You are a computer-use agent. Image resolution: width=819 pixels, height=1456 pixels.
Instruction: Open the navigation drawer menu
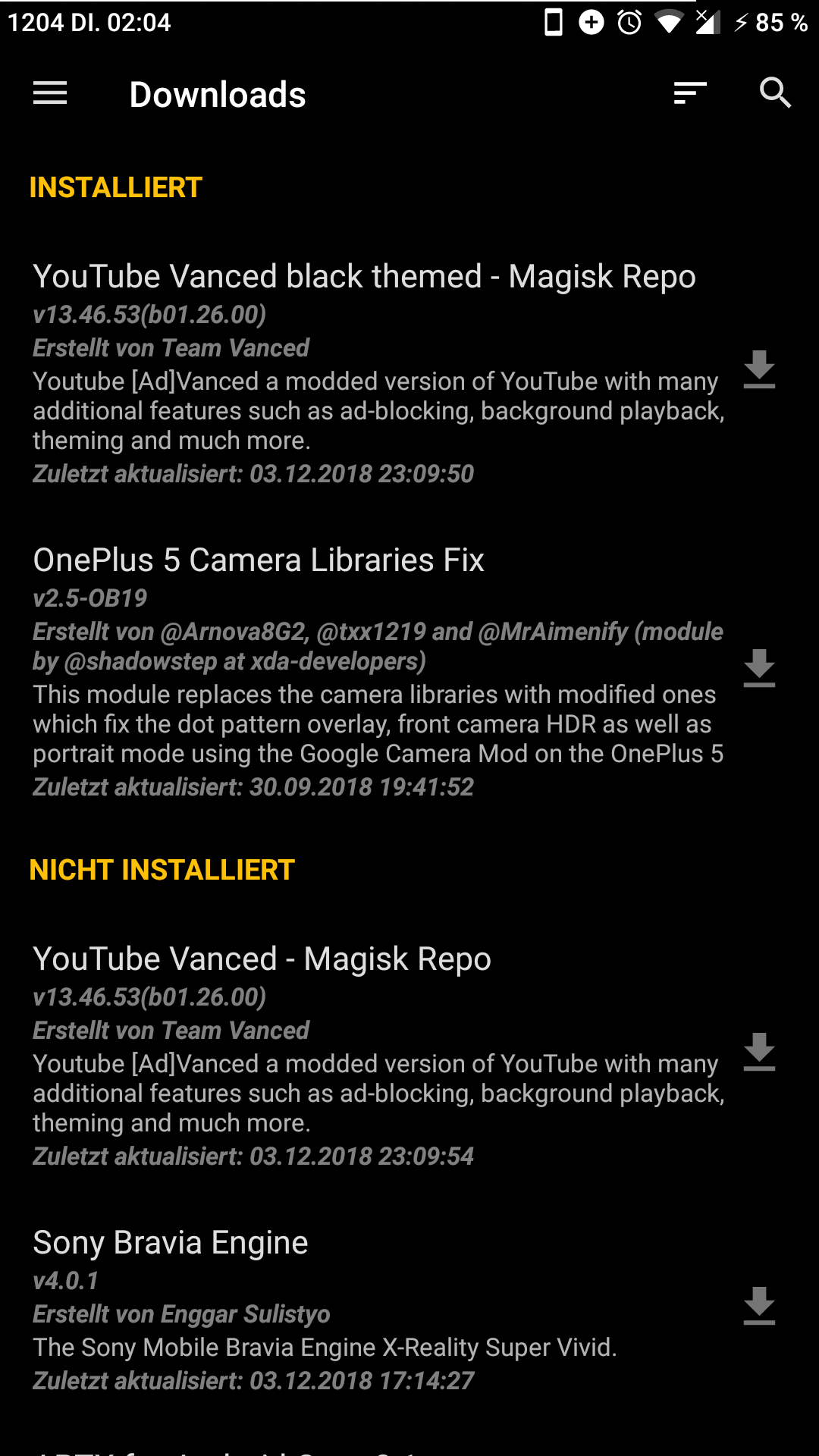pos(50,94)
